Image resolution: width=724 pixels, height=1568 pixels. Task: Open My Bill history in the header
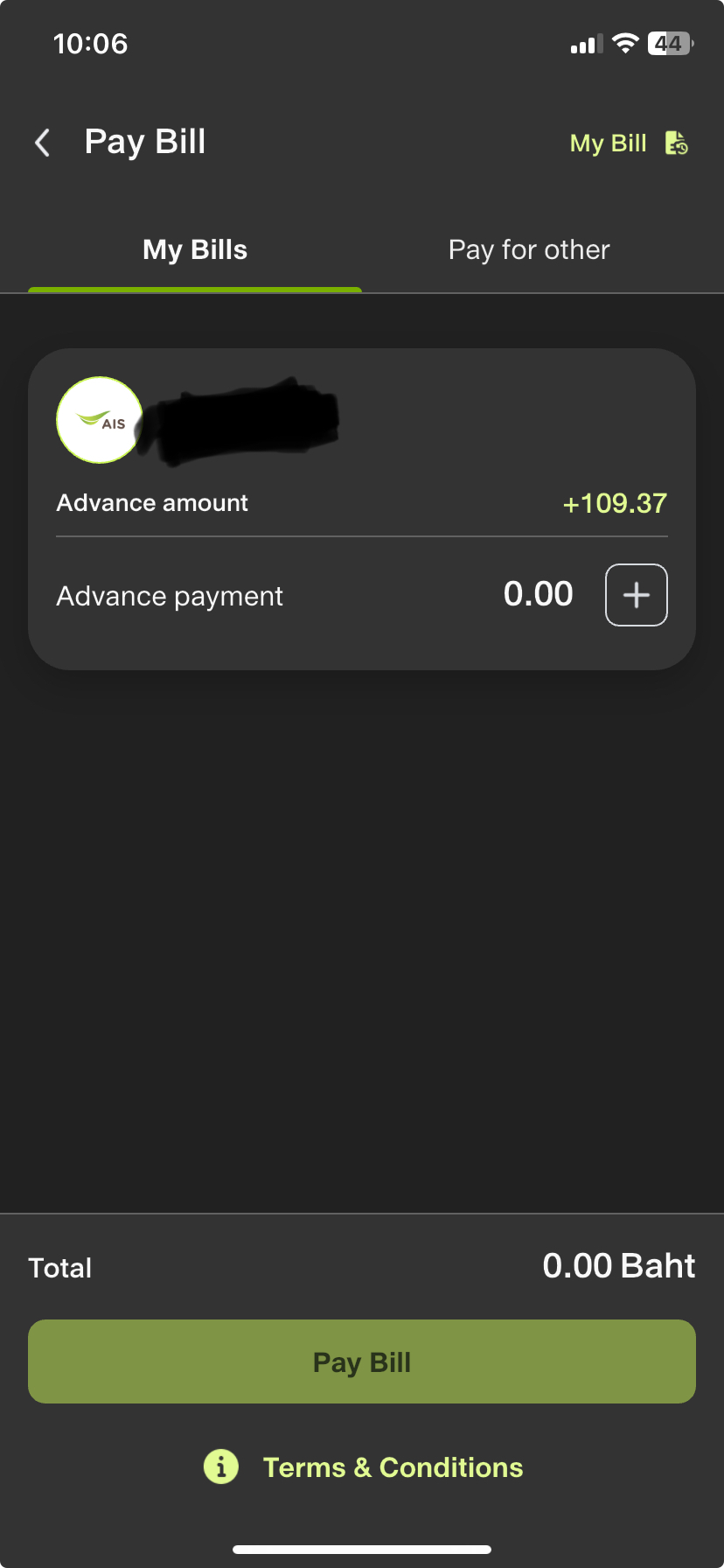(x=629, y=143)
